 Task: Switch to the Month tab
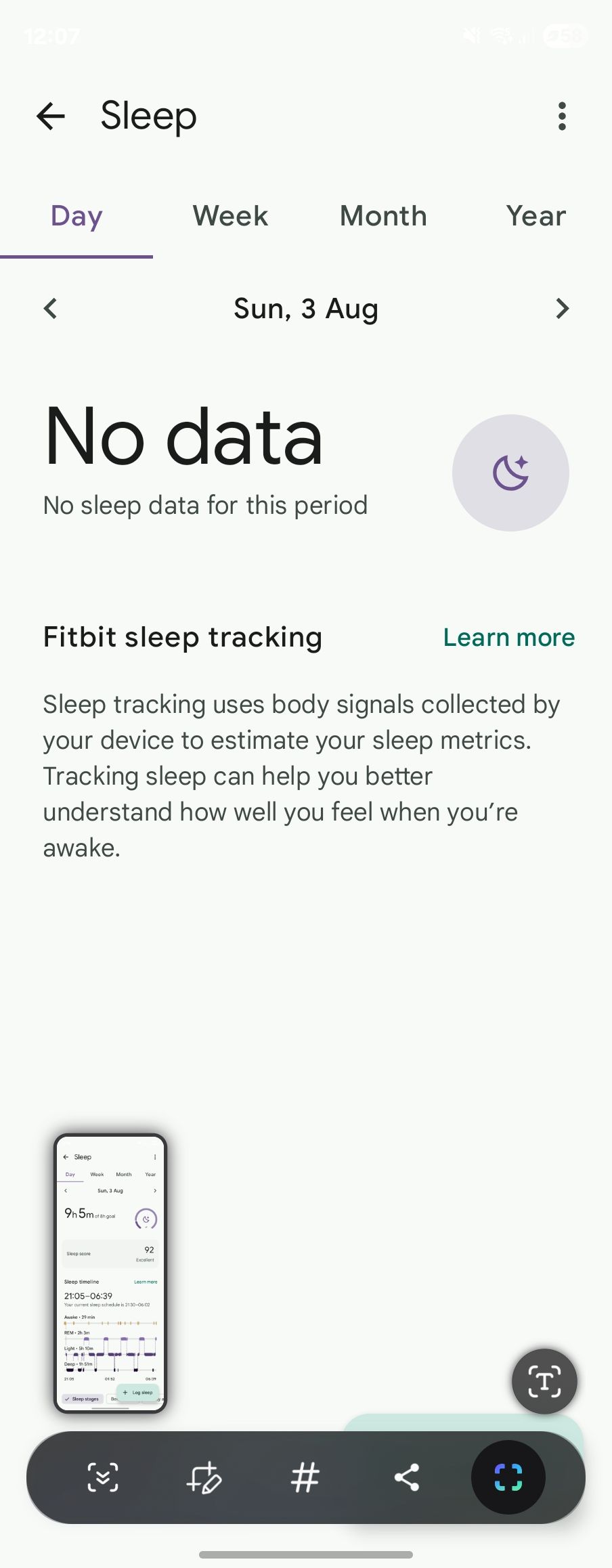[383, 217]
